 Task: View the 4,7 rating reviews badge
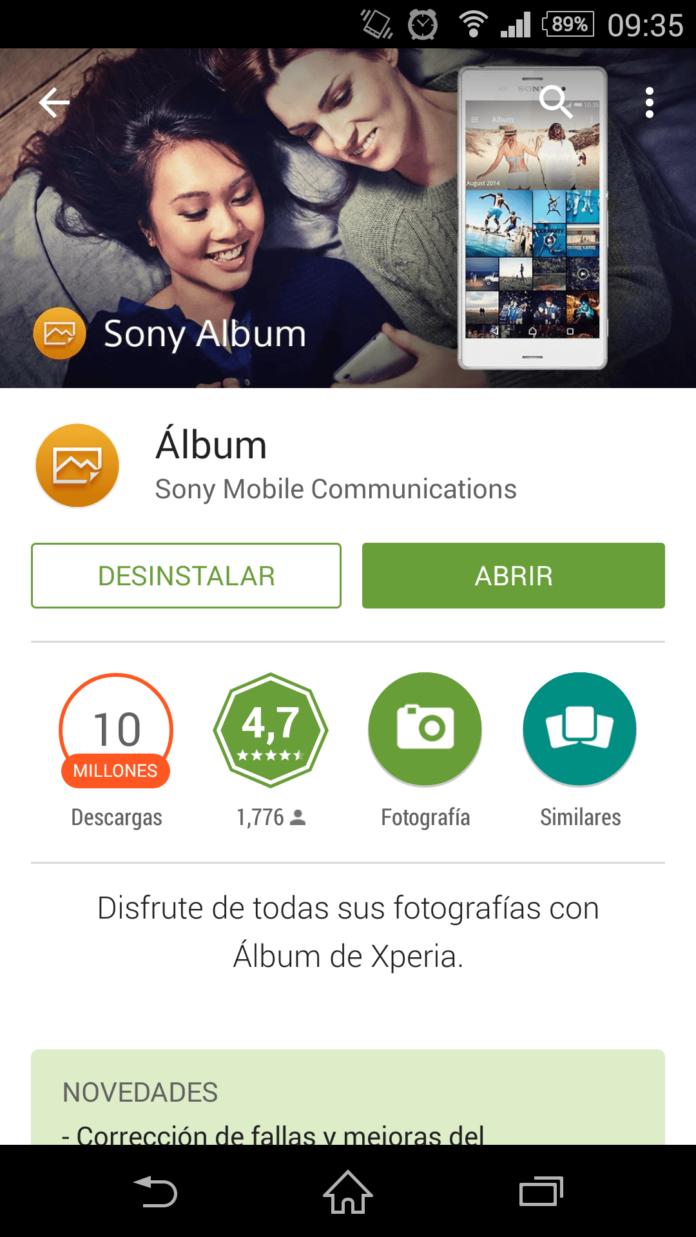[270, 731]
